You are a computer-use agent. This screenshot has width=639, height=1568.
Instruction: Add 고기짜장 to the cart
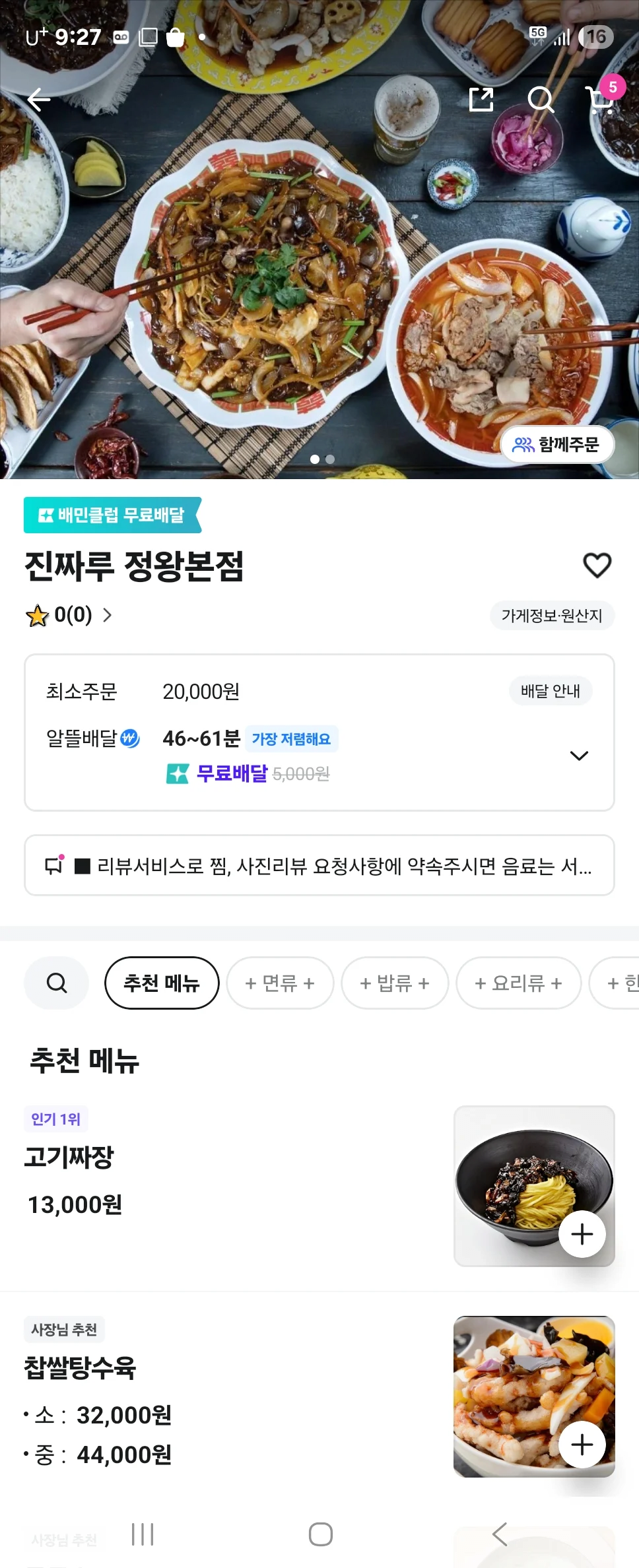click(x=582, y=1233)
